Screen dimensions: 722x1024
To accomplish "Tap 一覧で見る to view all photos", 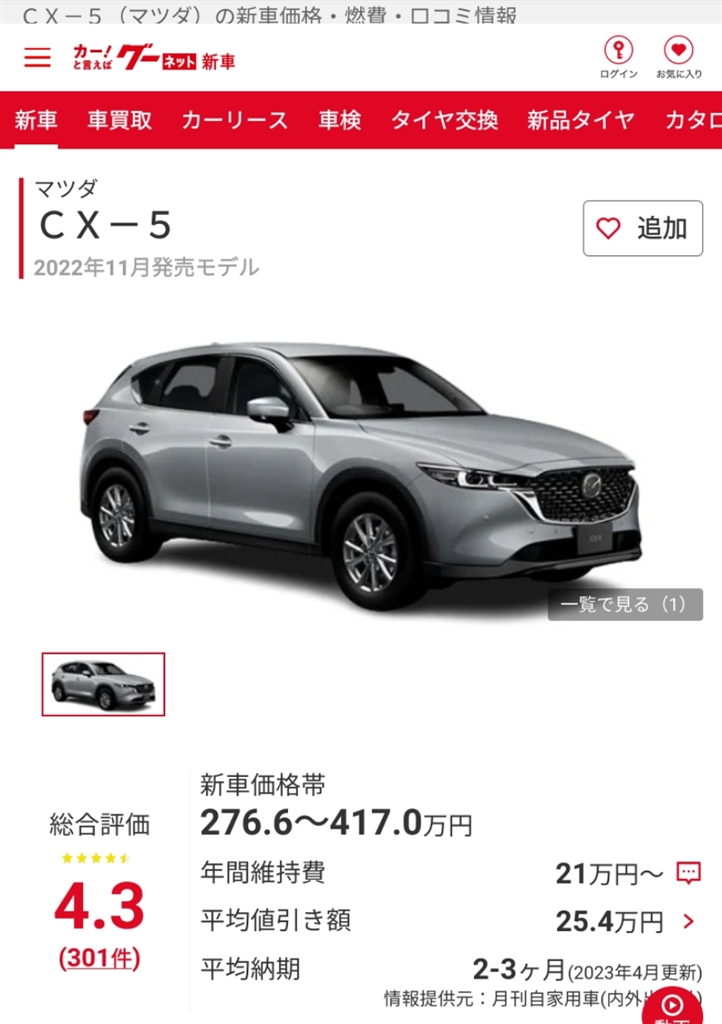I will pos(625,604).
